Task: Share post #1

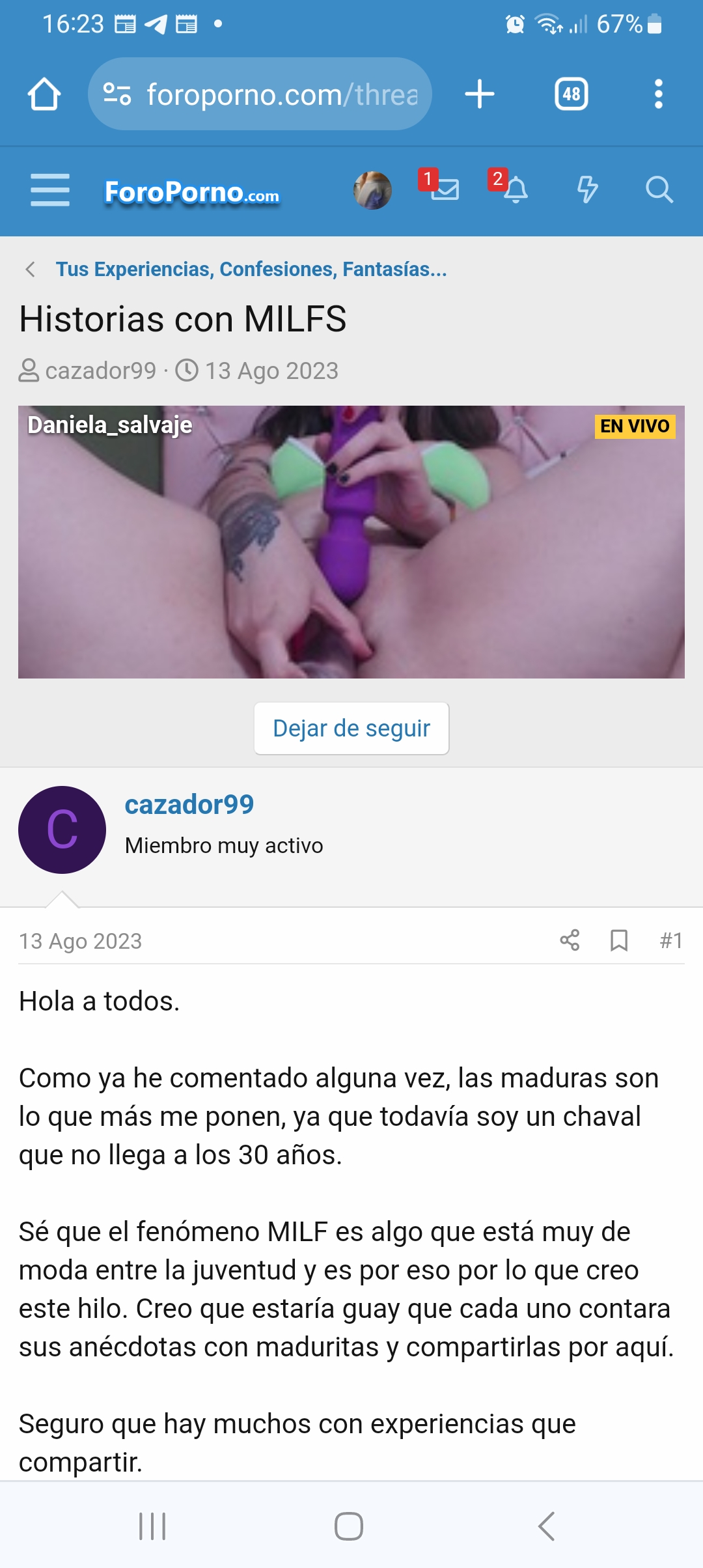Action: [x=570, y=940]
